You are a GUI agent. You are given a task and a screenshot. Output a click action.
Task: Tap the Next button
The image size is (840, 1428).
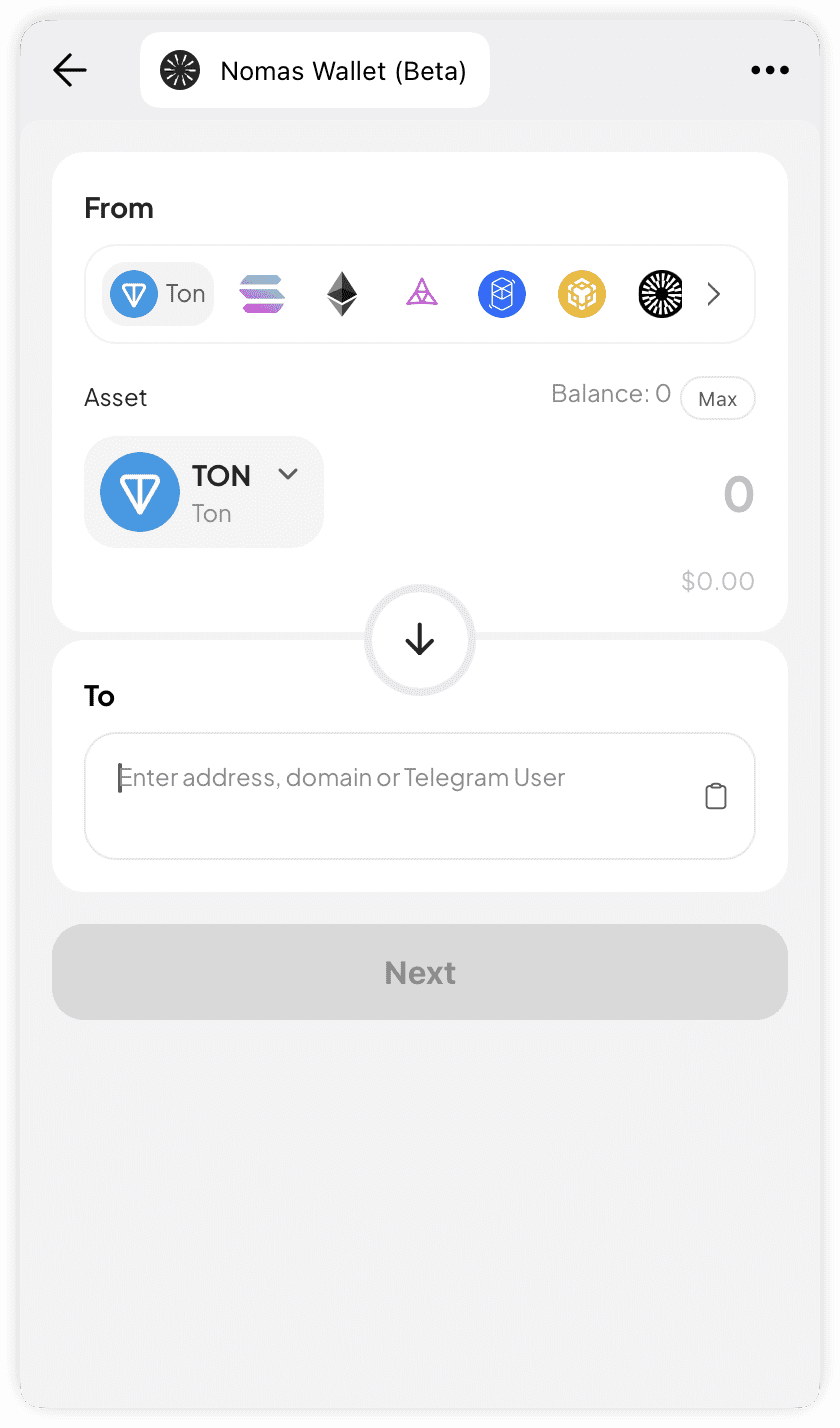[x=420, y=972]
